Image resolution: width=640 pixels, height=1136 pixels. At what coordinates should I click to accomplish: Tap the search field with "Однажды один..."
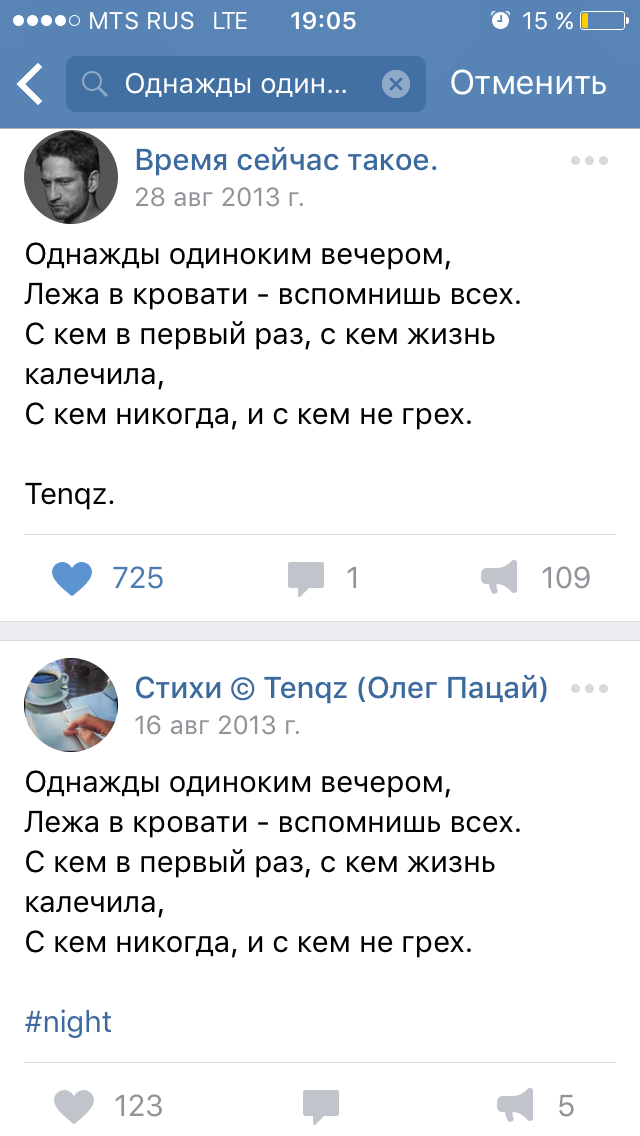tap(246, 84)
